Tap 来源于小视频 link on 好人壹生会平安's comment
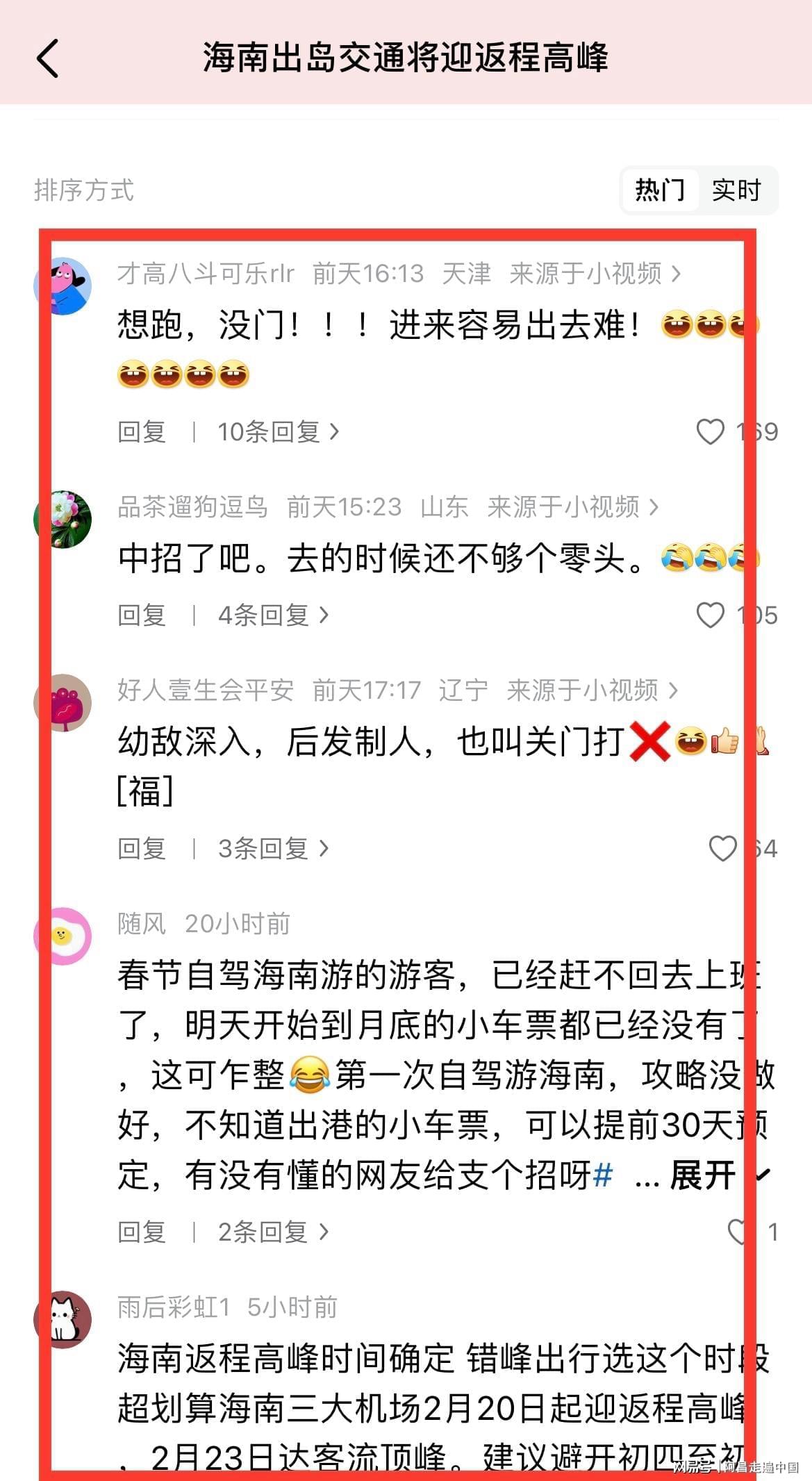The image size is (812, 1481). click(591, 690)
